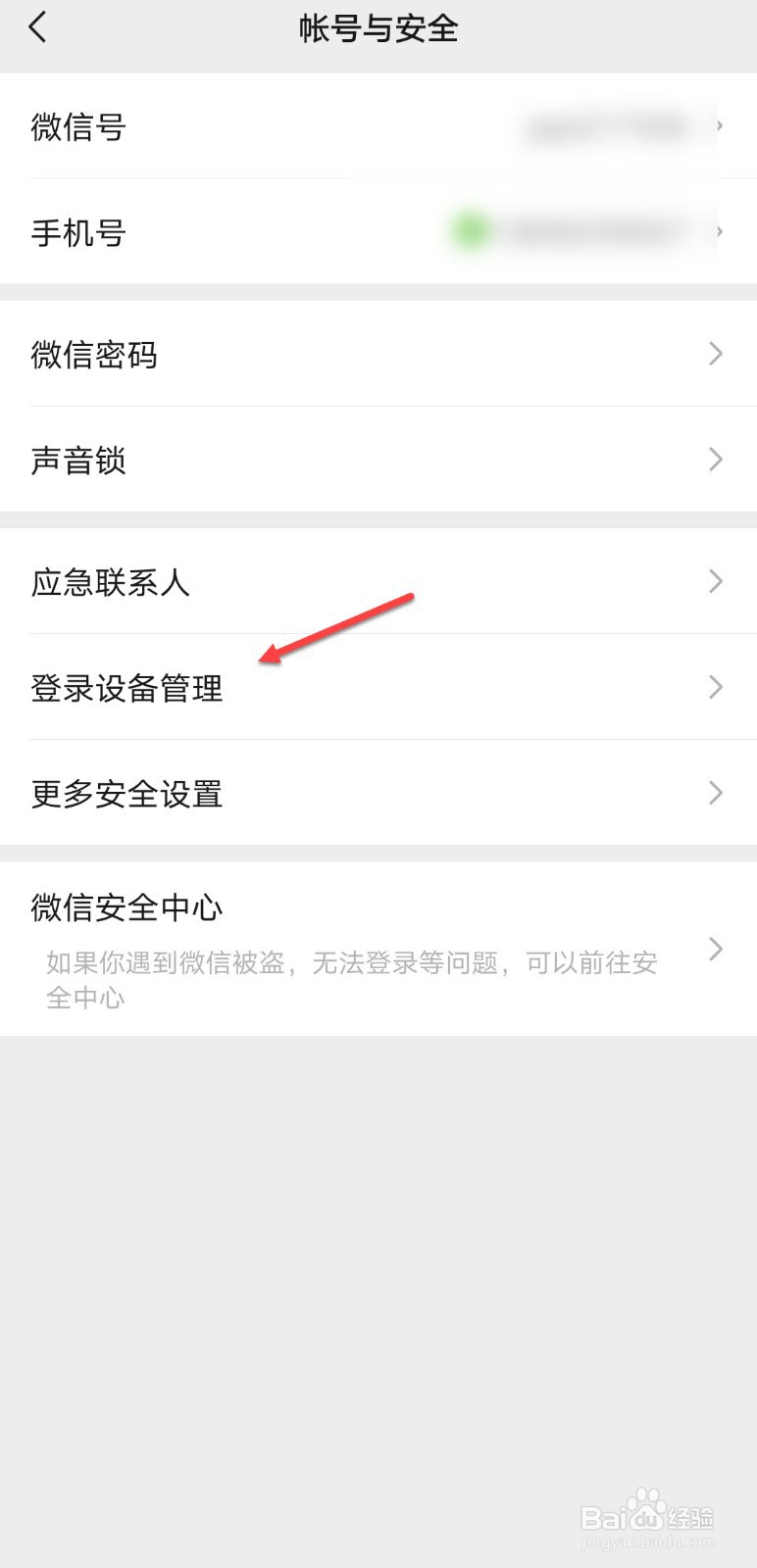Select the 帐号与安全 title bar
Viewport: 757px width, 1568px height.
(378, 29)
